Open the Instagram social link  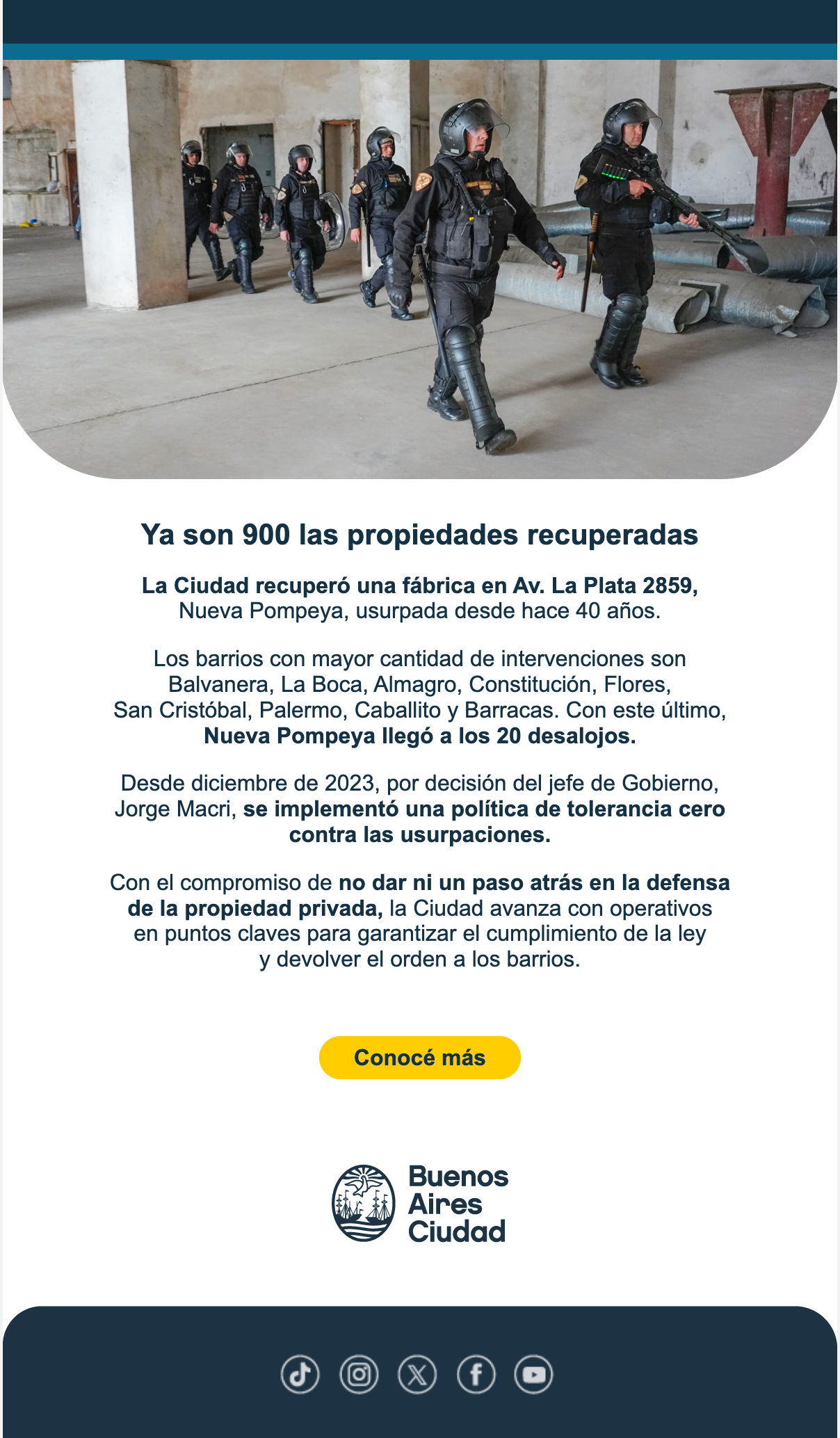click(359, 1375)
